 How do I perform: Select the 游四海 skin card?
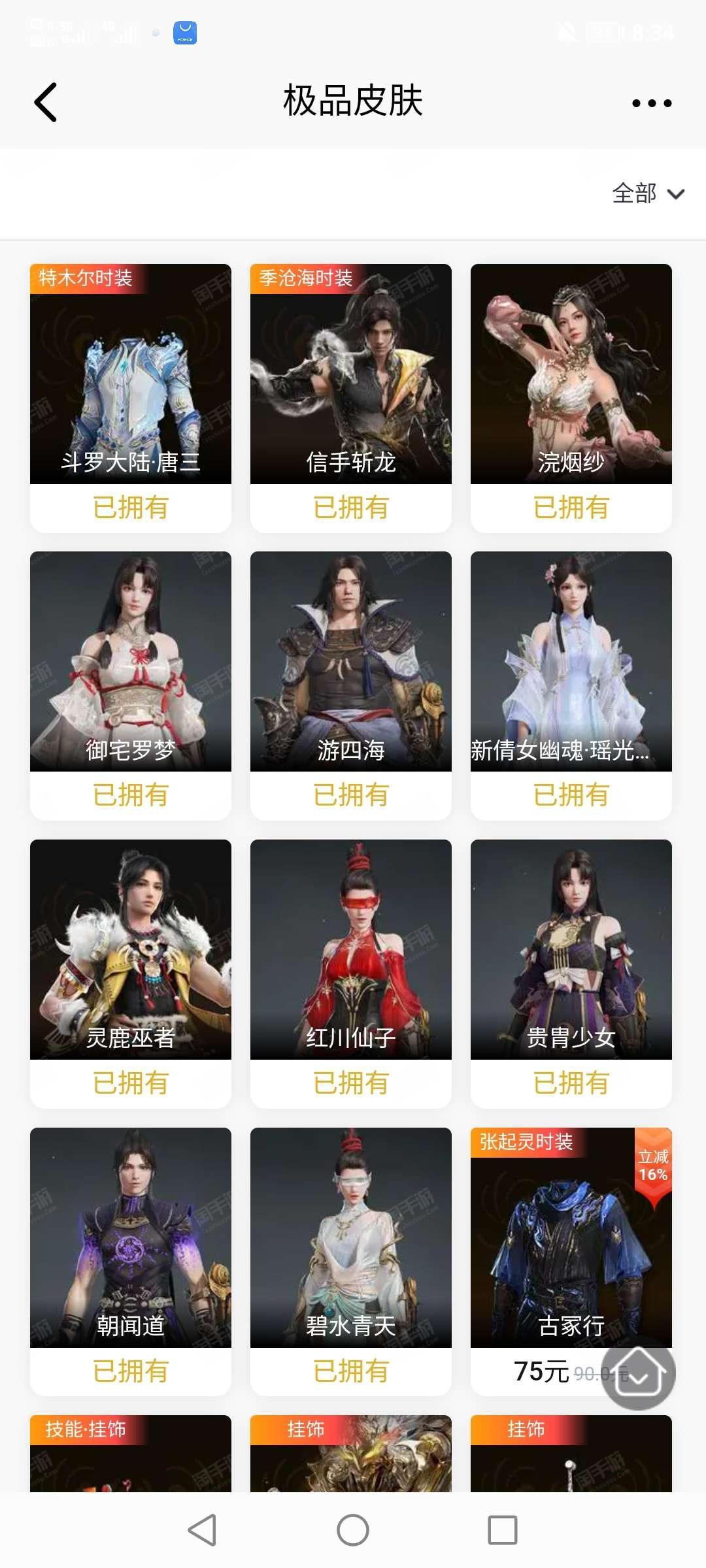pos(351,685)
